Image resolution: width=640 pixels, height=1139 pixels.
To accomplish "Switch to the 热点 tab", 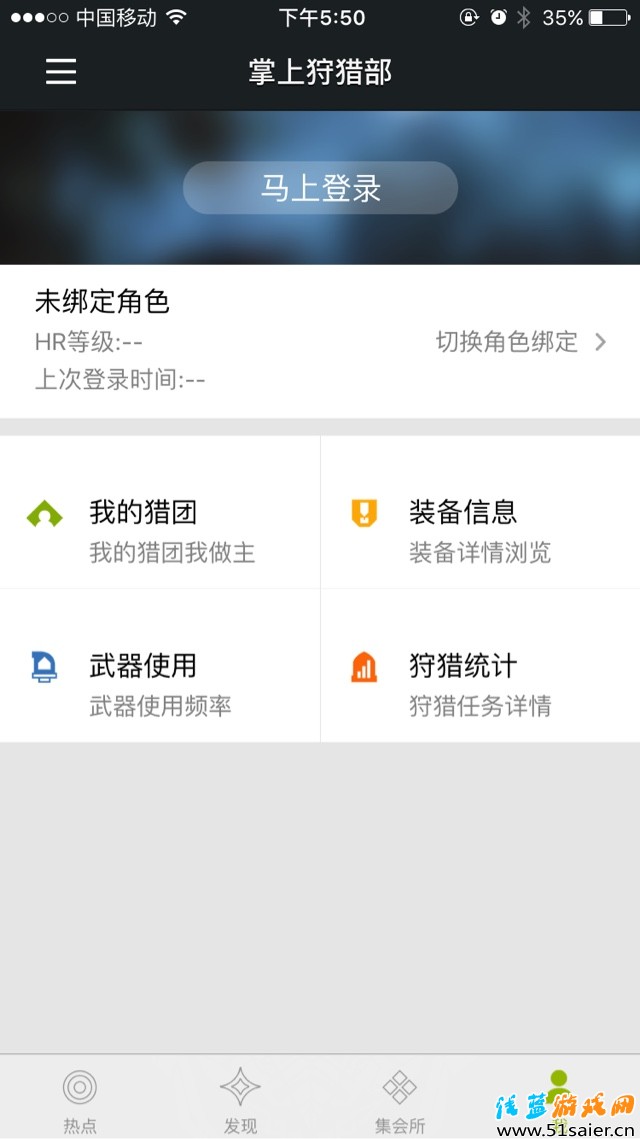I will point(80,1098).
